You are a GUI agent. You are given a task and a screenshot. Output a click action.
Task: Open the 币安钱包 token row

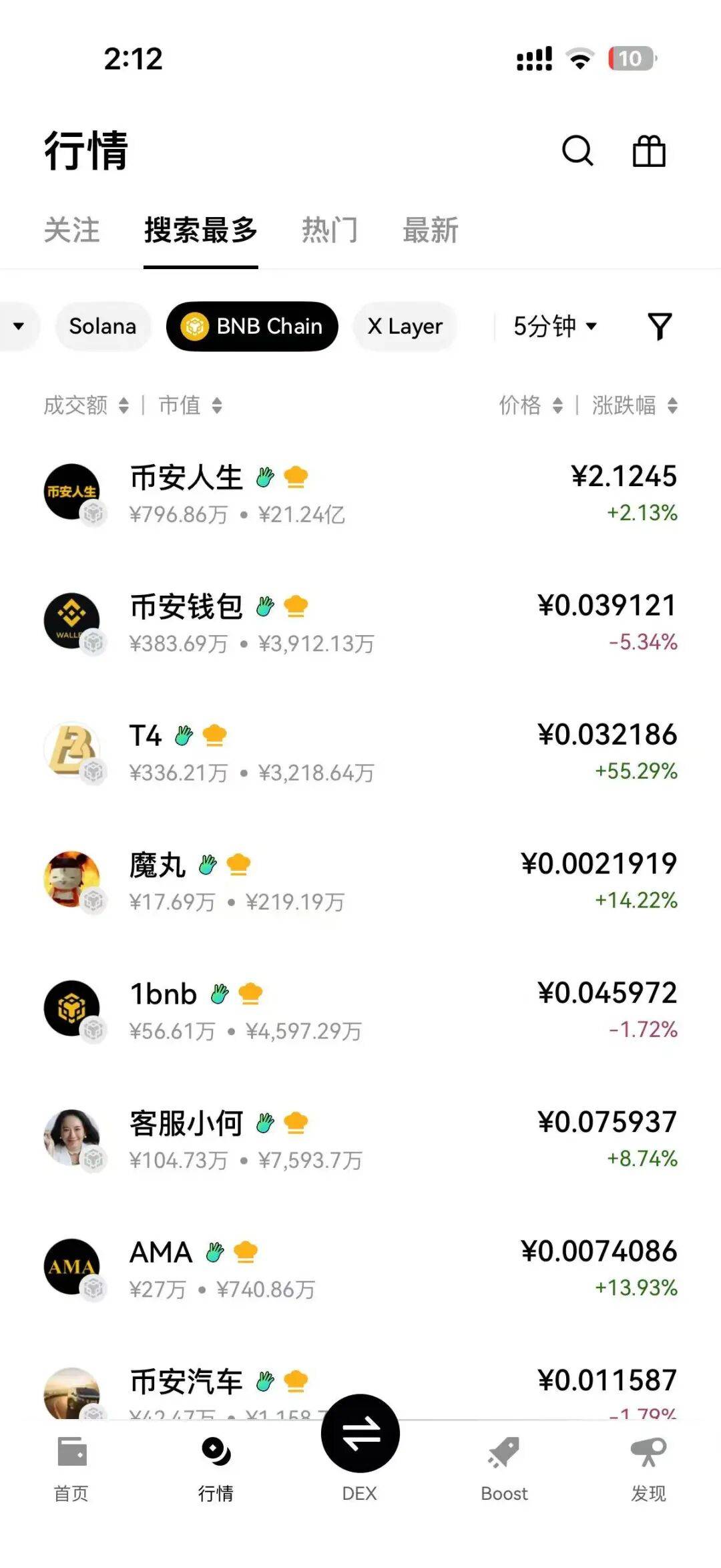pos(360,623)
